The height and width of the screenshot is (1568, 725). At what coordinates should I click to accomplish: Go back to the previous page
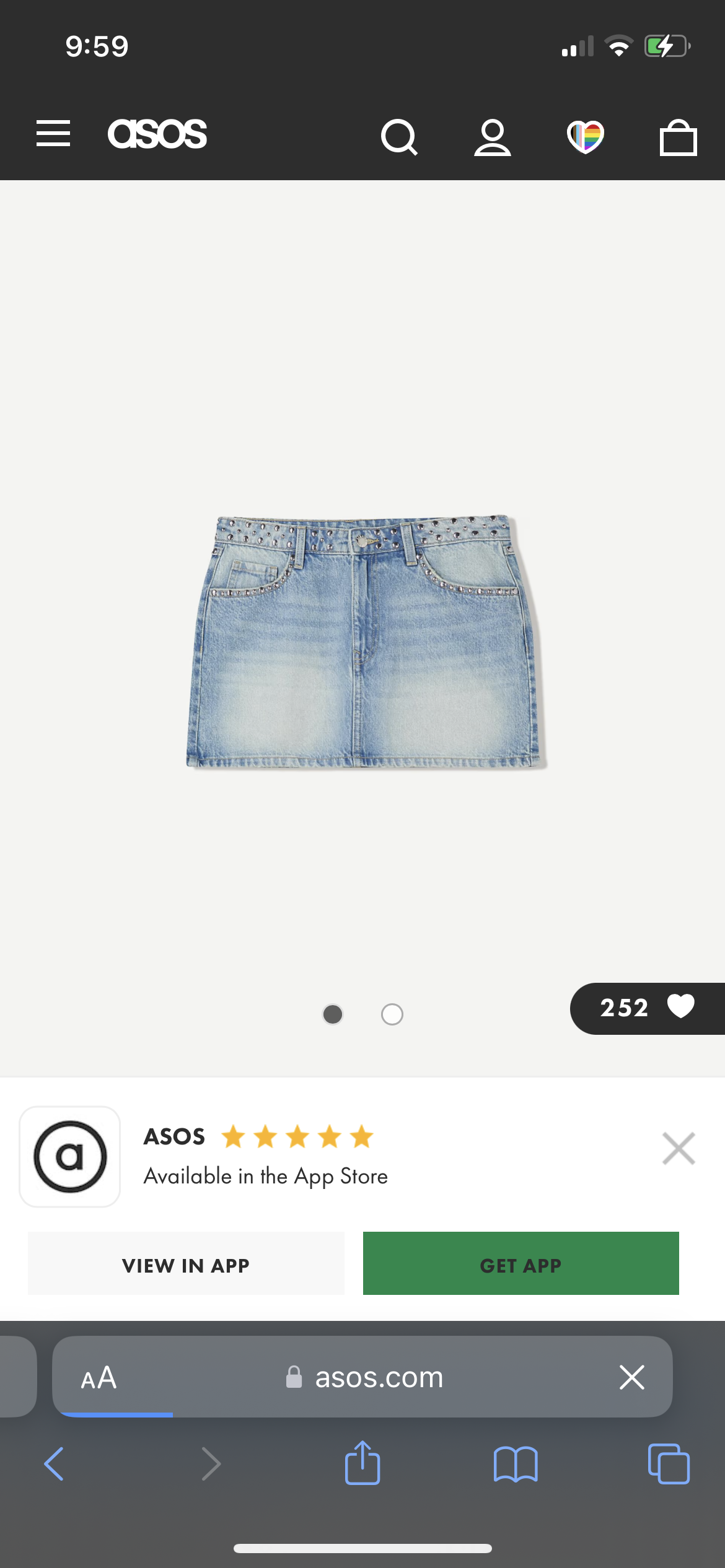click(x=55, y=1464)
